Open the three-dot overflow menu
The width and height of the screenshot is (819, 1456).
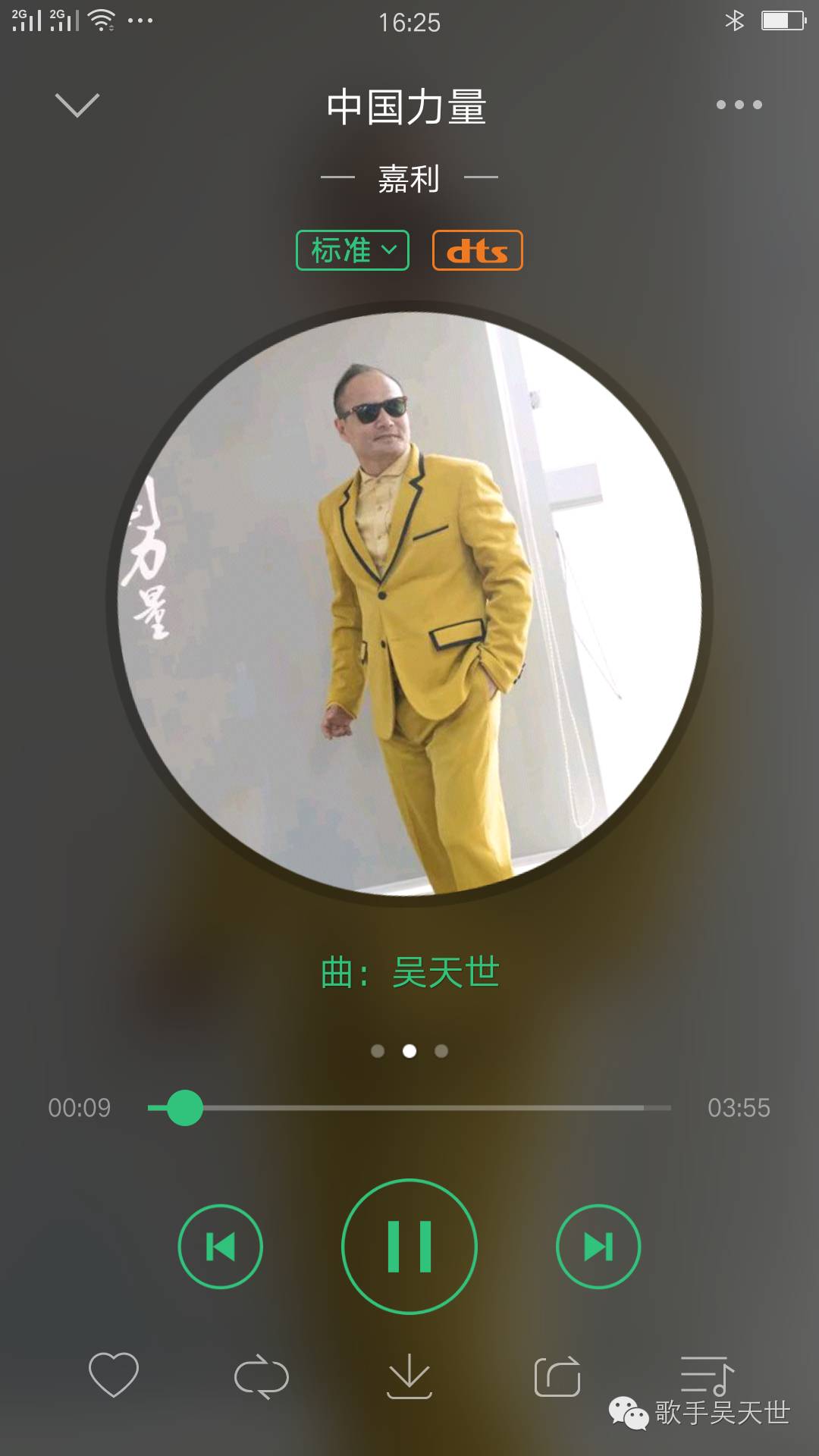click(x=739, y=105)
